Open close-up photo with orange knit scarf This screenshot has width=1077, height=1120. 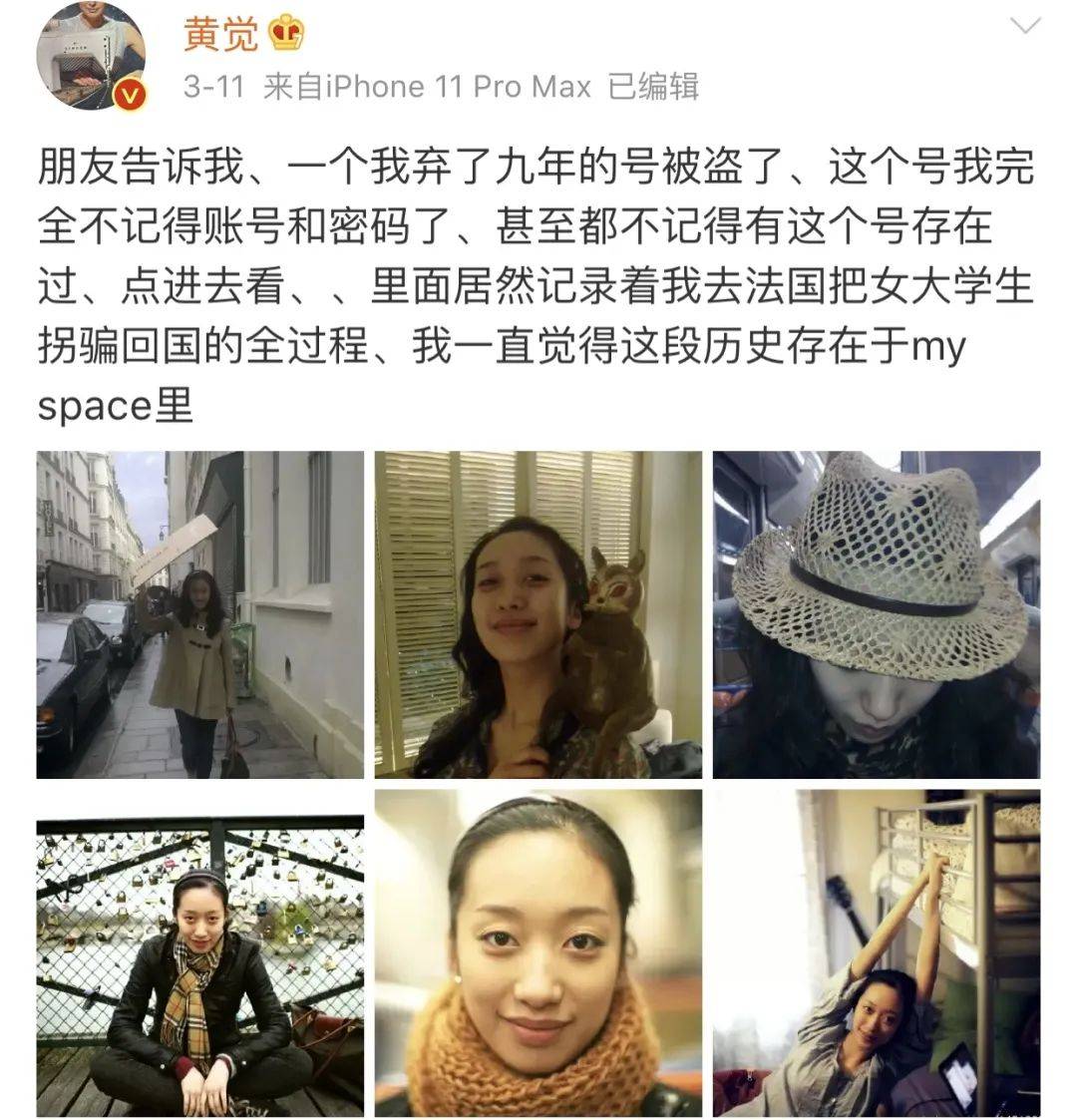pyautogui.click(x=538, y=952)
